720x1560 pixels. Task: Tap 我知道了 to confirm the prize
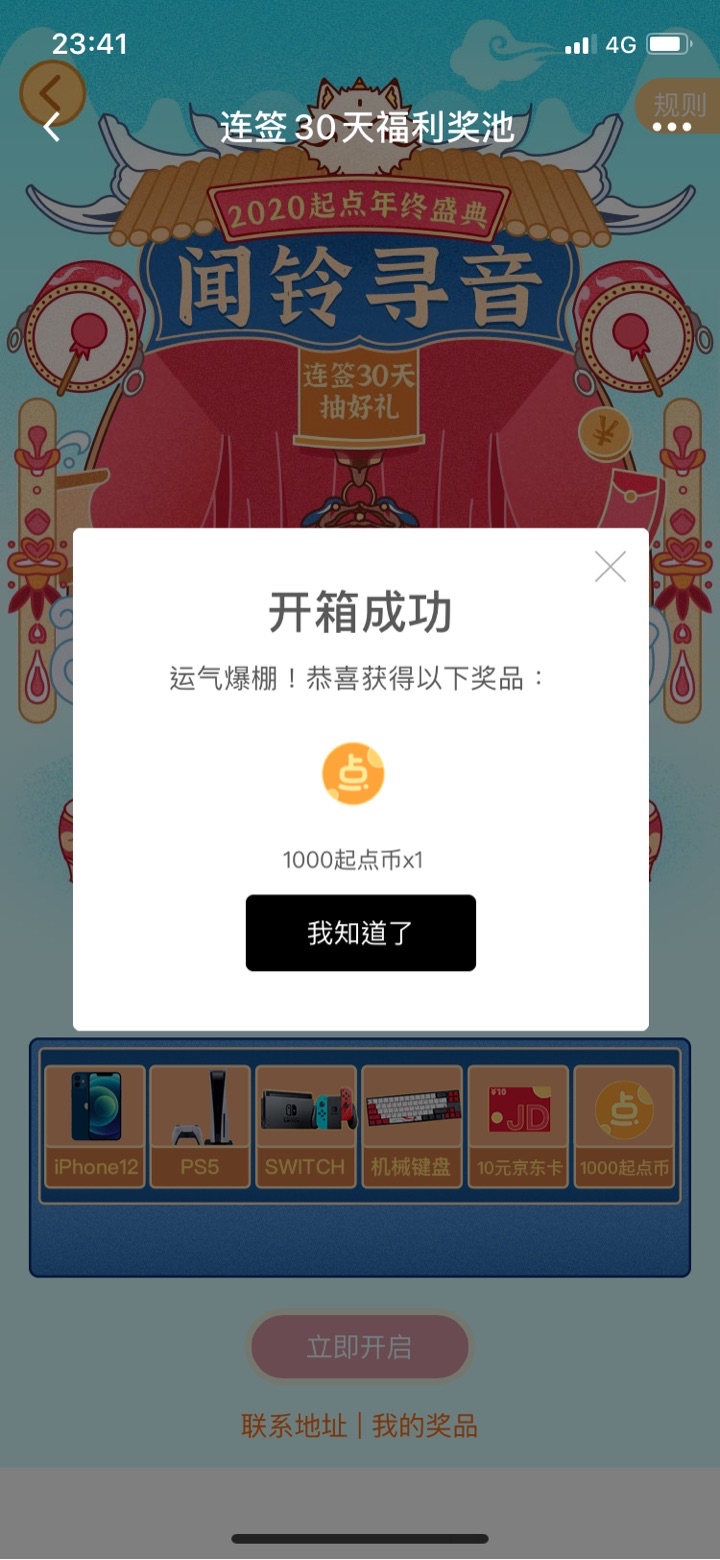click(360, 933)
